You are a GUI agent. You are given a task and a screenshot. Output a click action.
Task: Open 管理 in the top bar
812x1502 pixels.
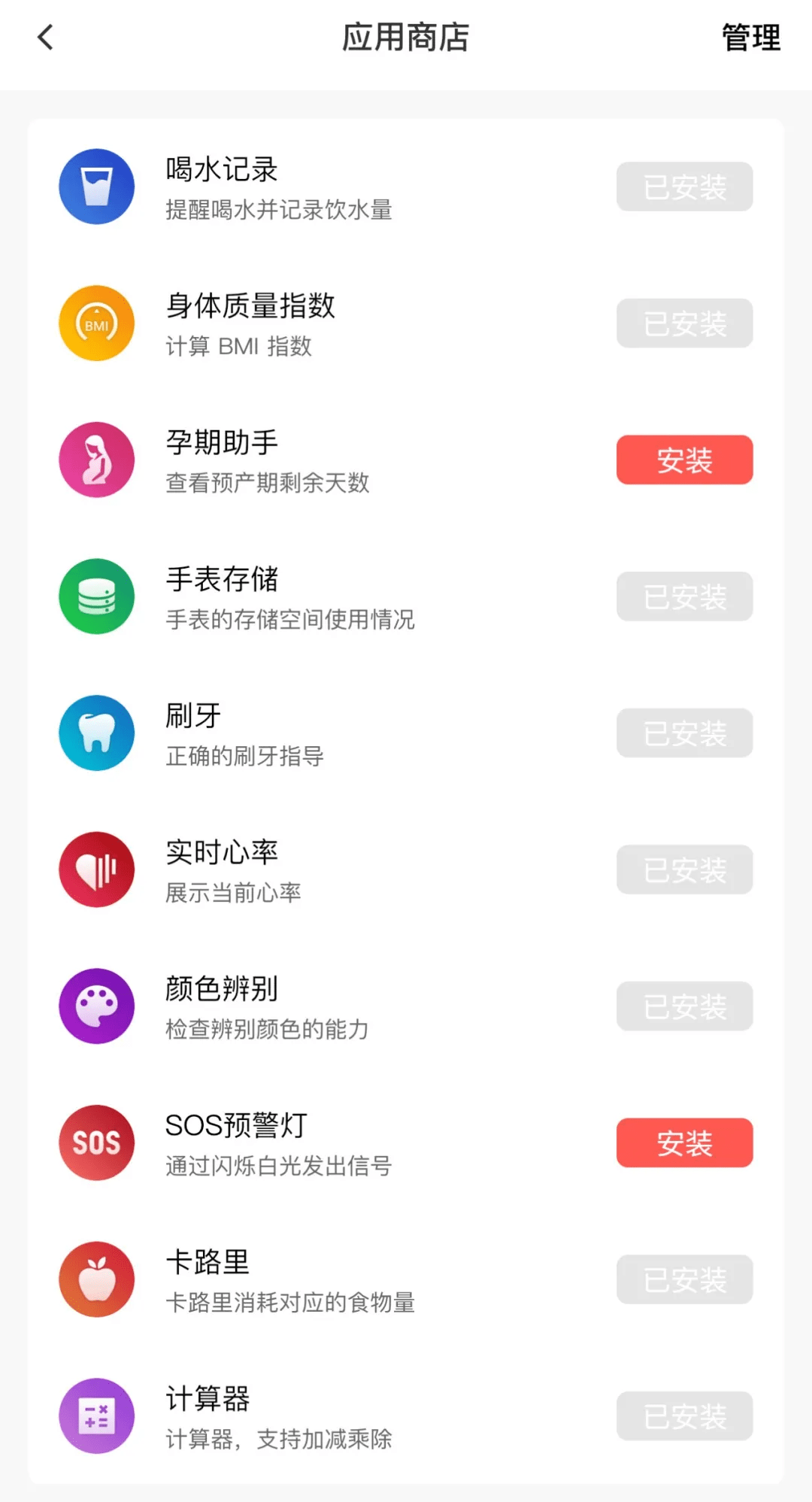click(750, 38)
